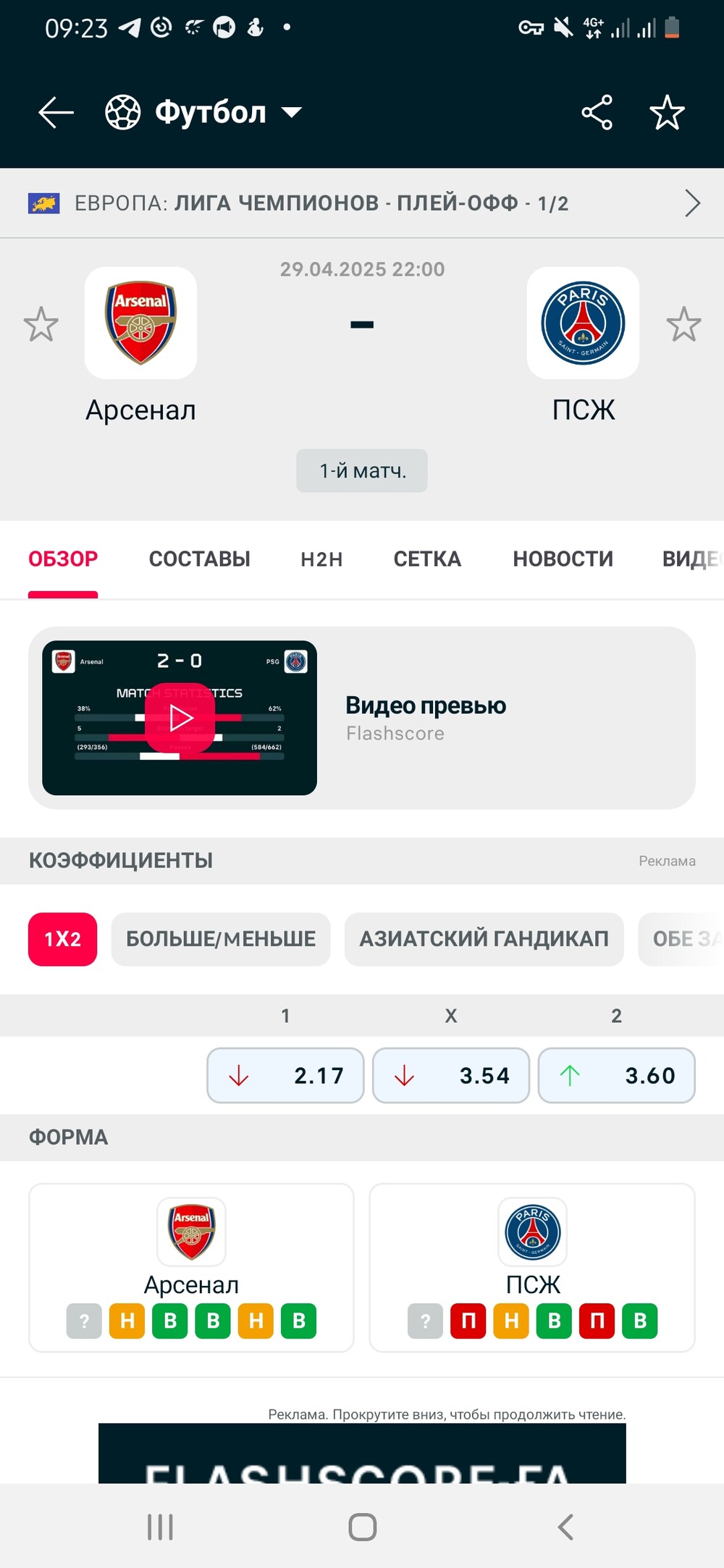Tap the 3.60 away win odds
Viewport: 724px width, 1568px height.
tap(617, 1075)
